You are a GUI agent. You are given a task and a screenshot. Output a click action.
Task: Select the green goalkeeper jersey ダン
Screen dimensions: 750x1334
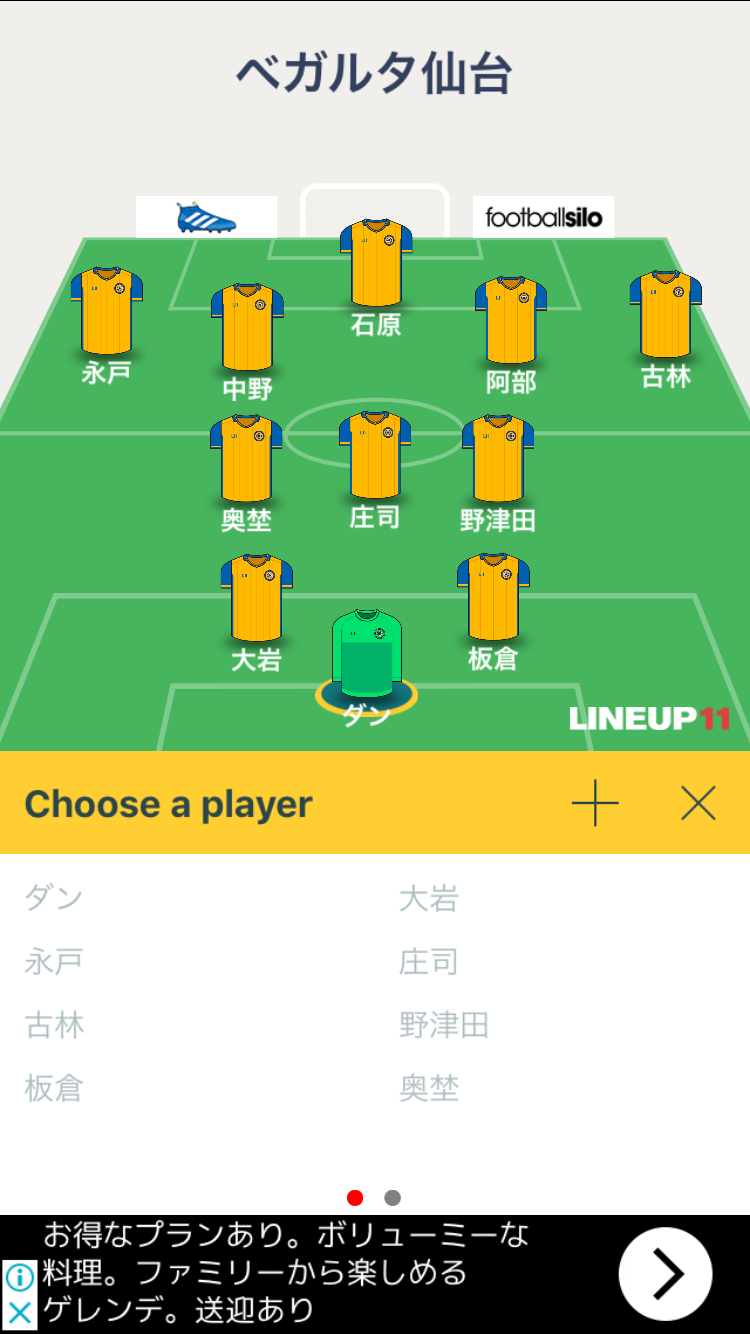pyautogui.click(x=367, y=654)
